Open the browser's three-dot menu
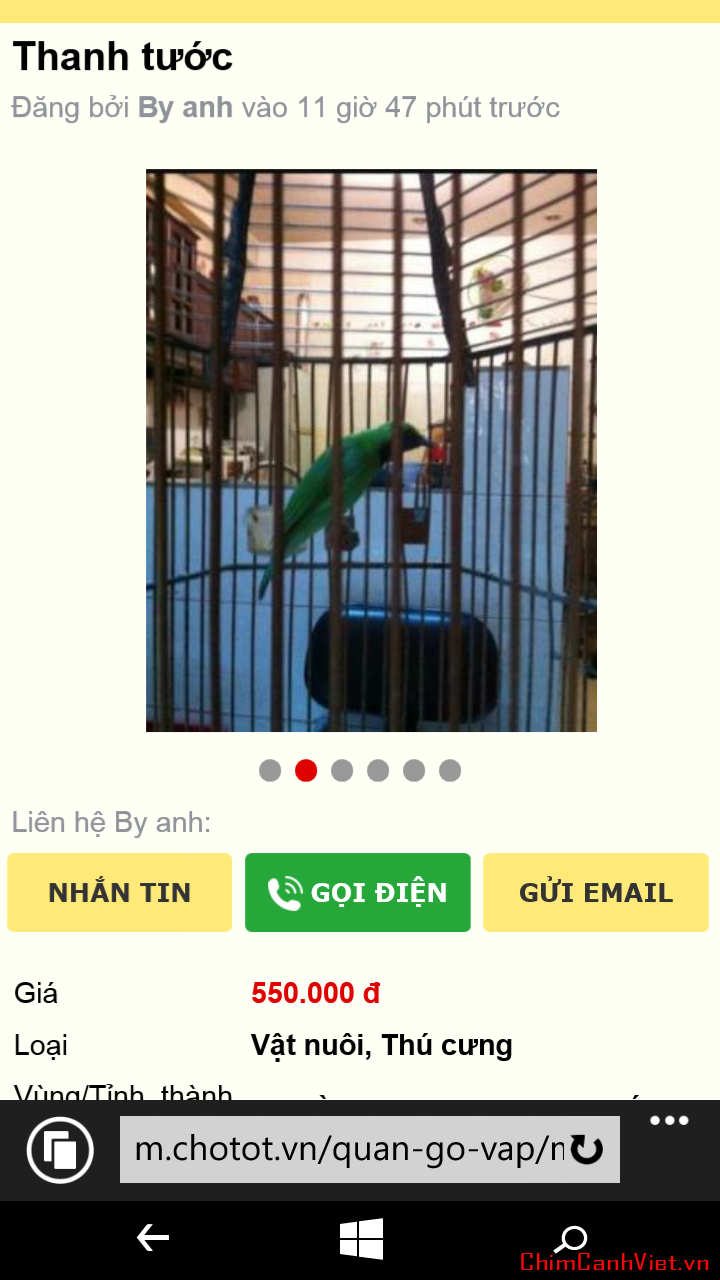 [x=669, y=1121]
